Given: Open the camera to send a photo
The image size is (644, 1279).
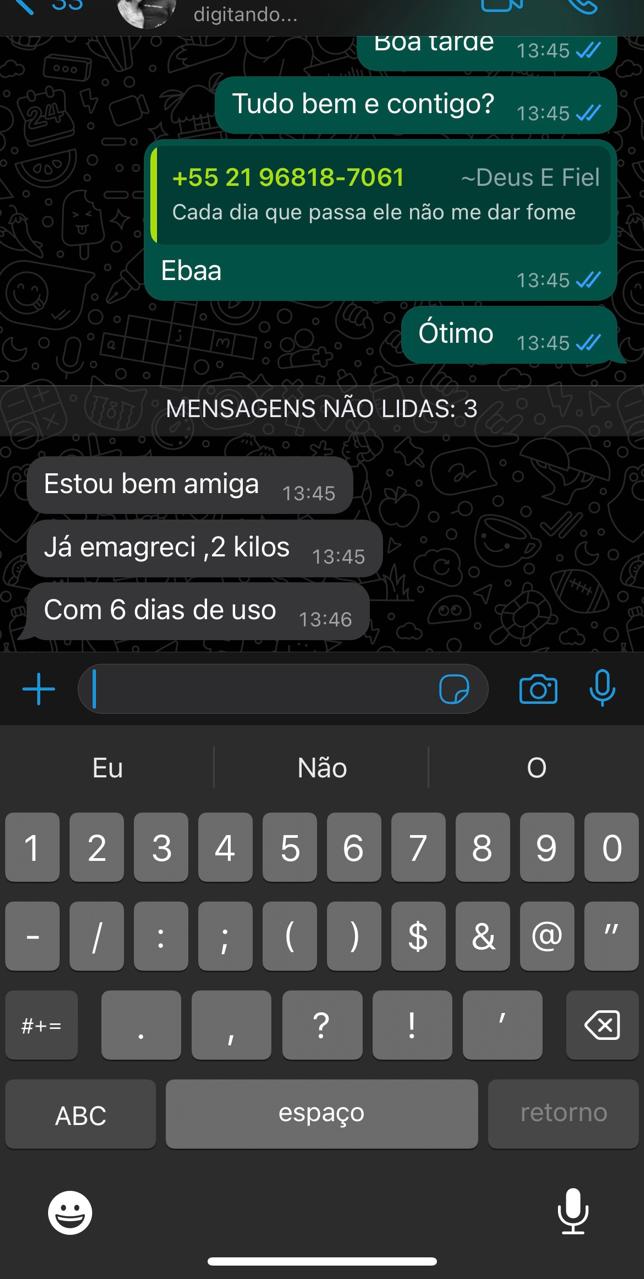Looking at the screenshot, I should pos(538,689).
